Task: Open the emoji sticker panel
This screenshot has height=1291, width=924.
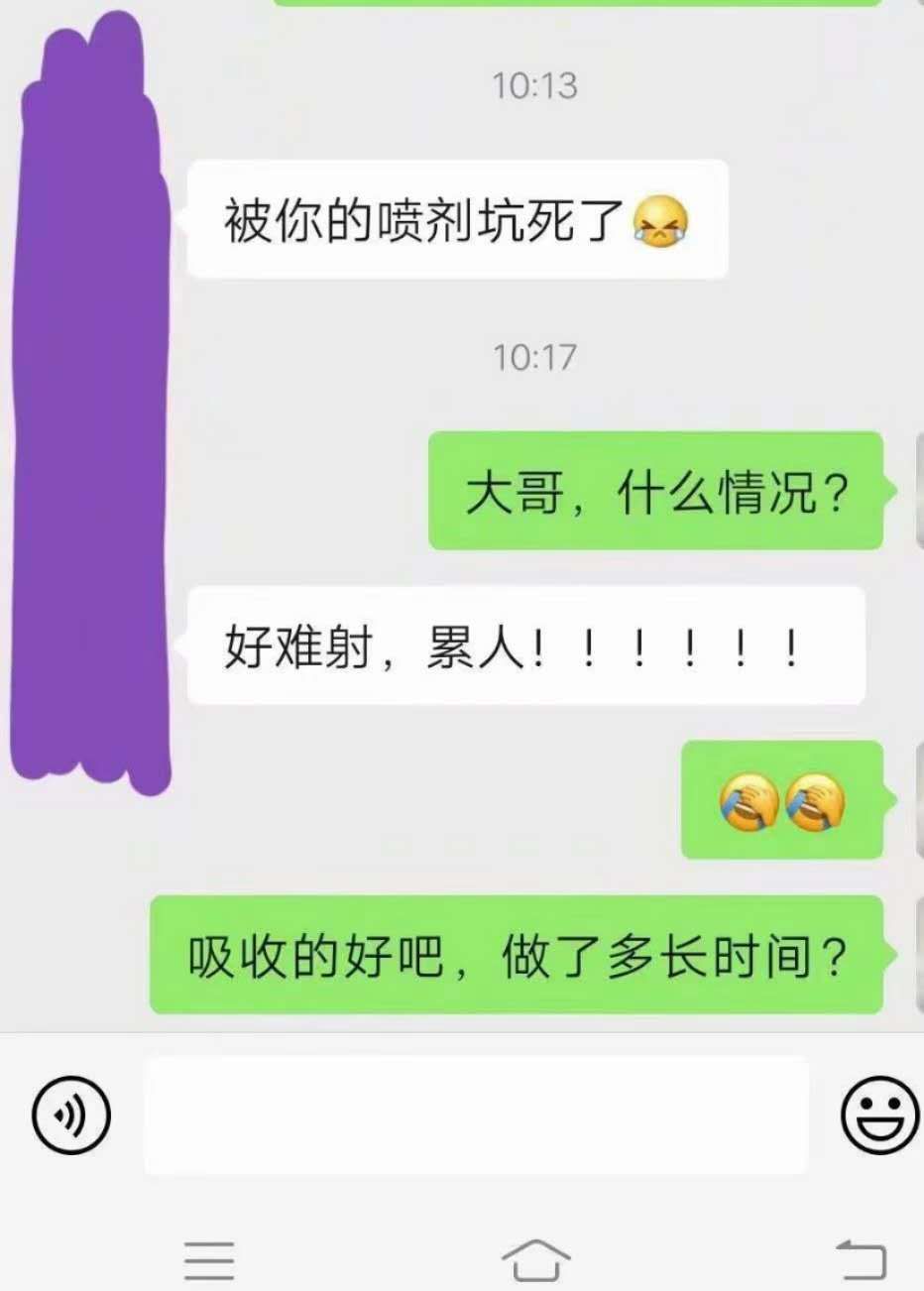Action: point(878,1115)
